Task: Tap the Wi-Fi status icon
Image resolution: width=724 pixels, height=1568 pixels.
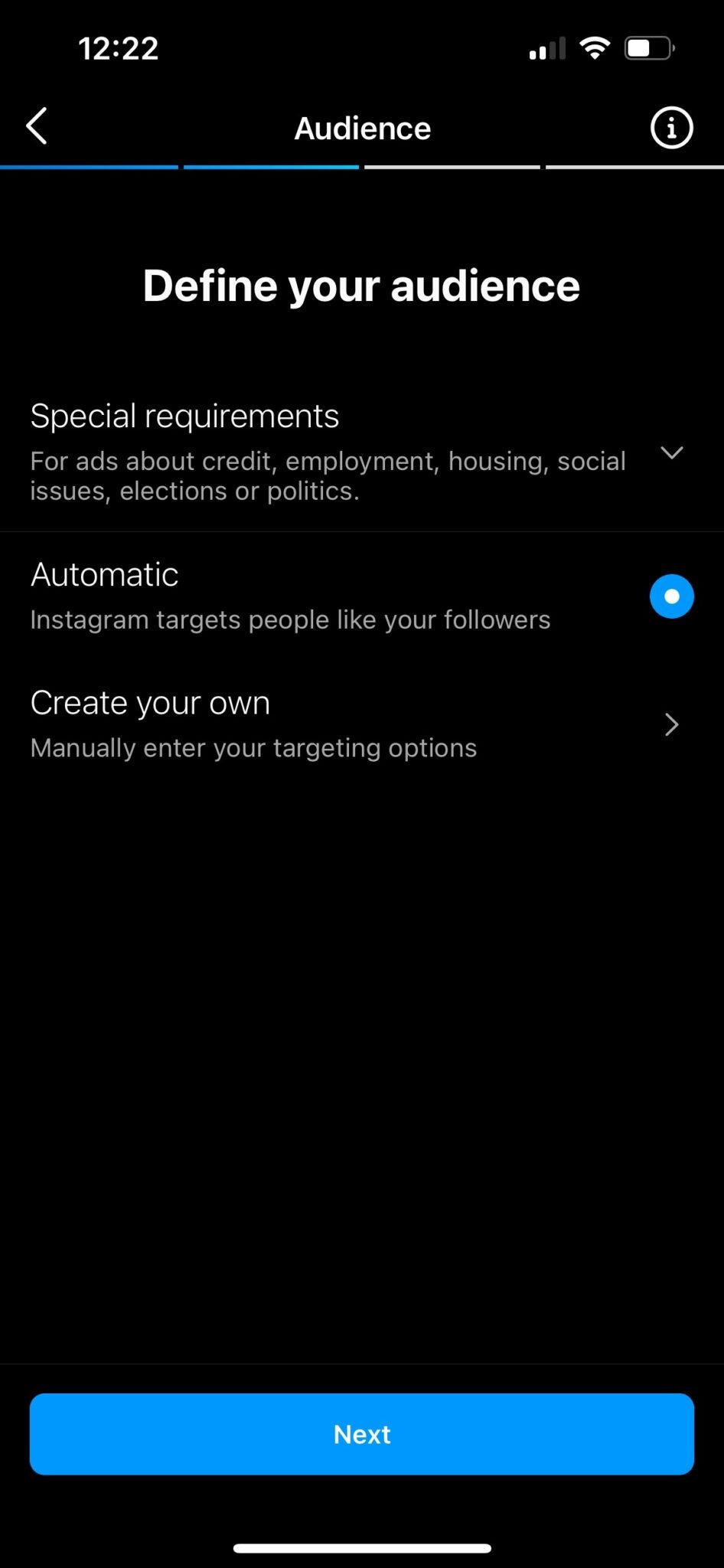Action: point(595,47)
